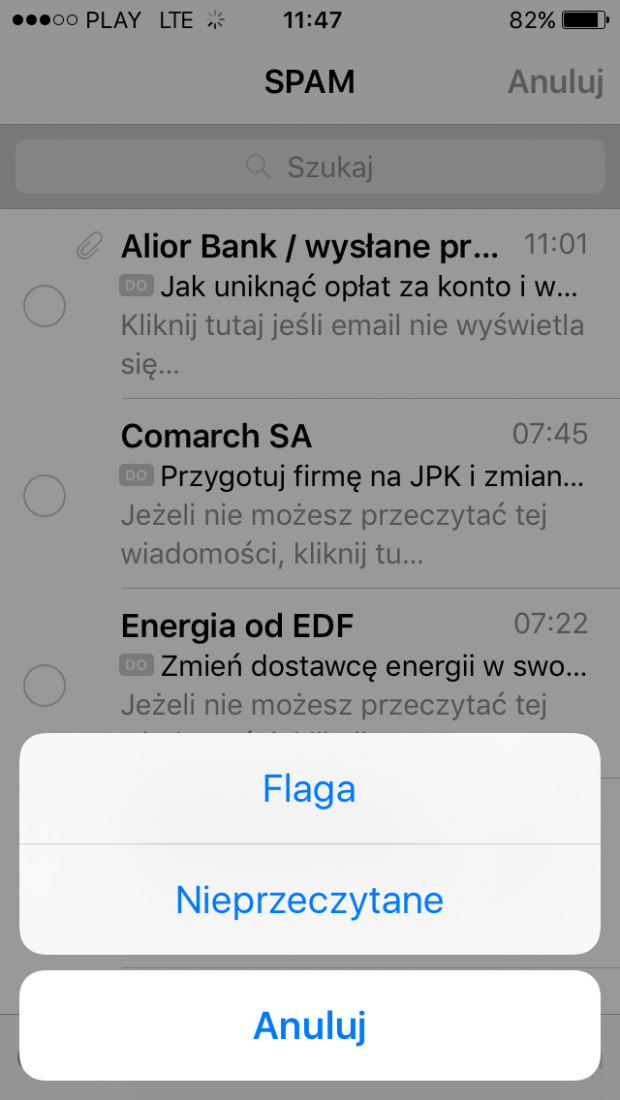Mark as Nieprzeczytane
The width and height of the screenshot is (620, 1100).
[x=309, y=900]
